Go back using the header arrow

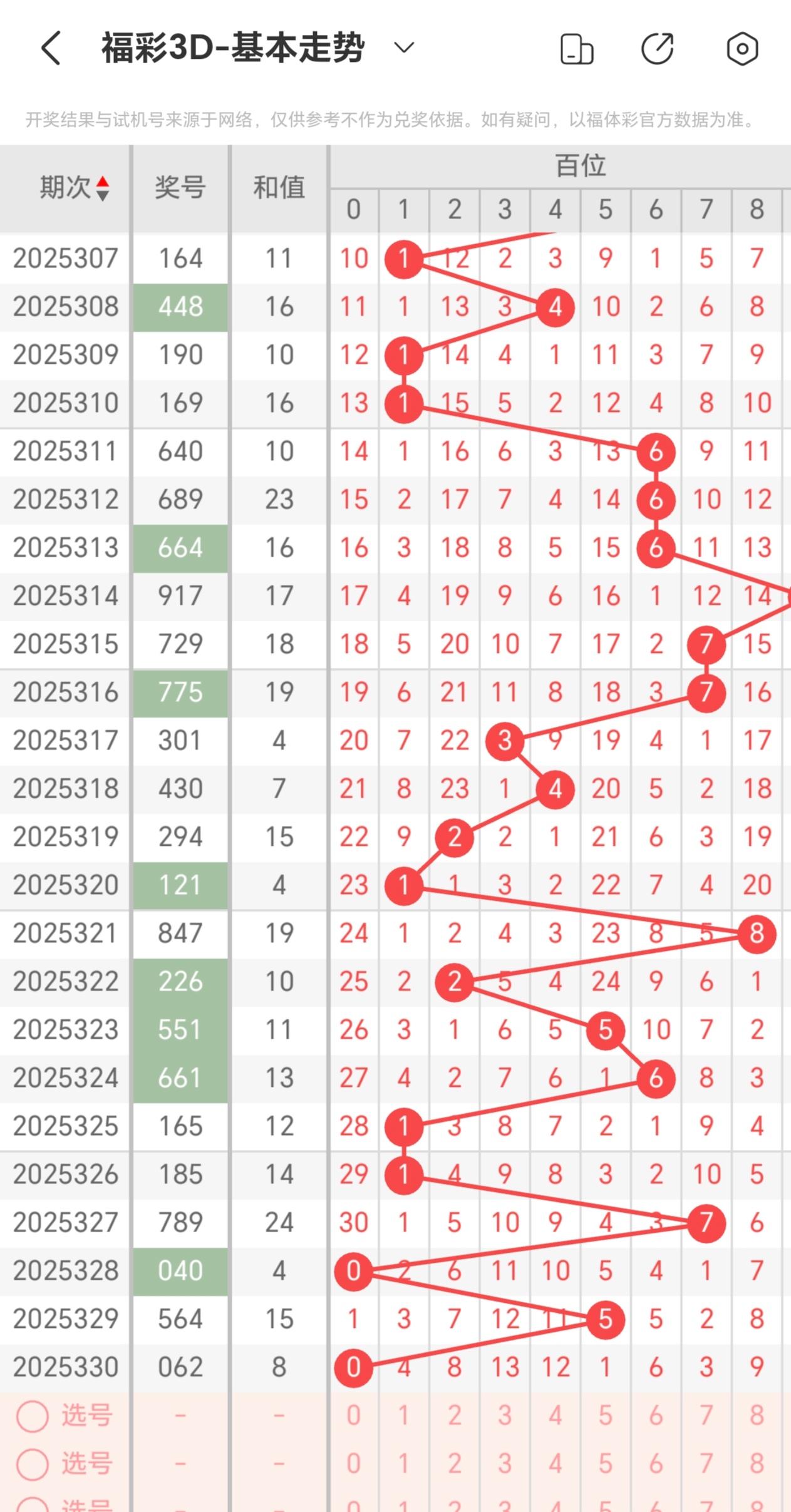coord(51,48)
